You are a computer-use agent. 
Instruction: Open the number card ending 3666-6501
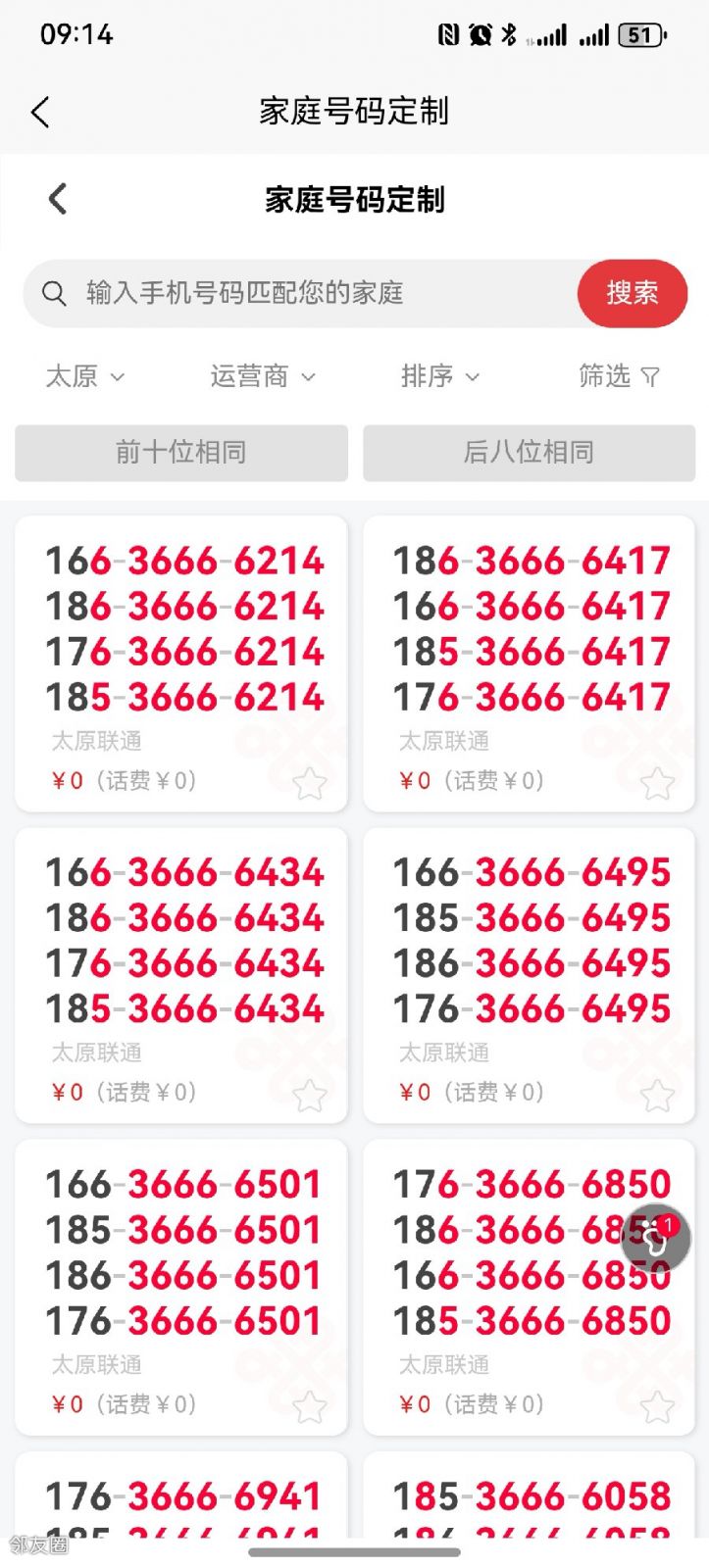point(181,1288)
